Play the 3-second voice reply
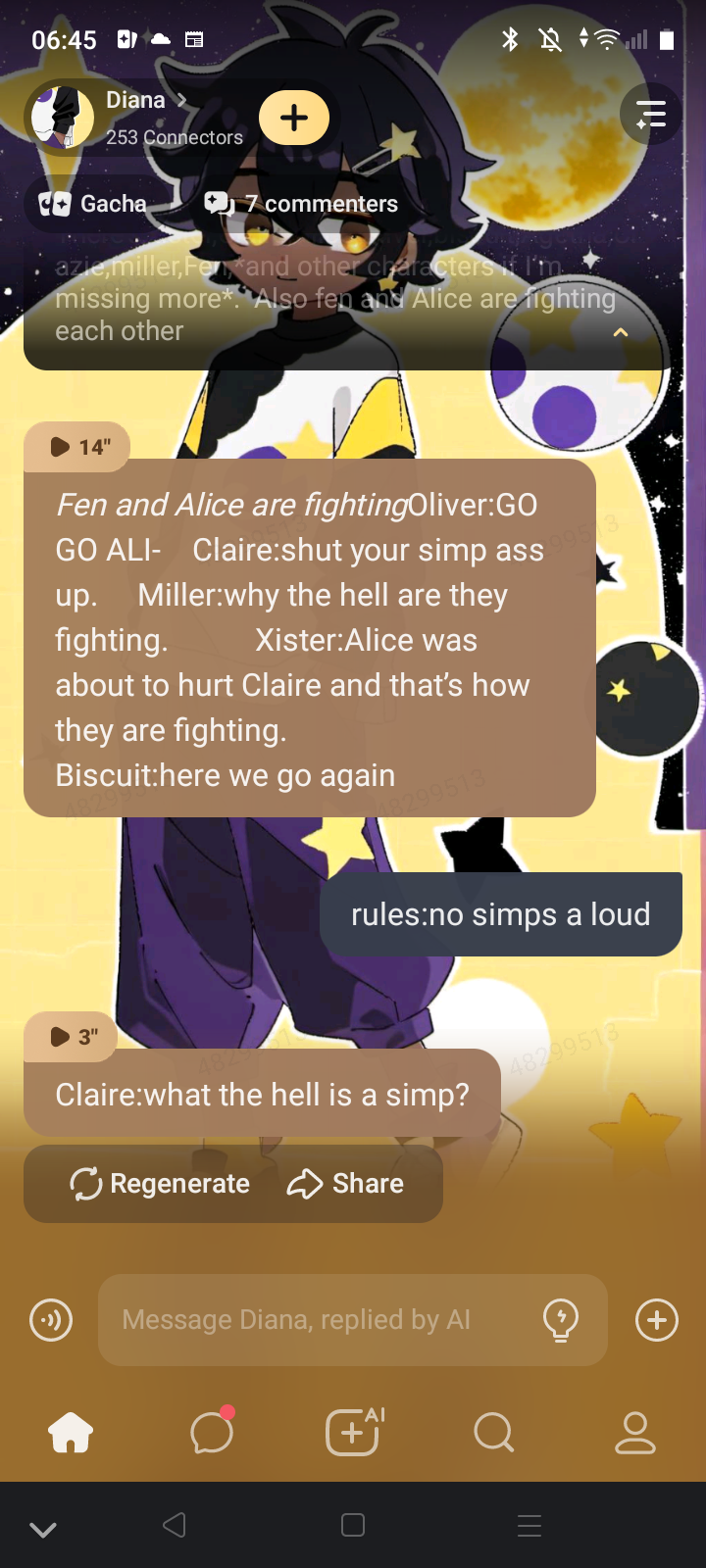 click(x=72, y=1037)
